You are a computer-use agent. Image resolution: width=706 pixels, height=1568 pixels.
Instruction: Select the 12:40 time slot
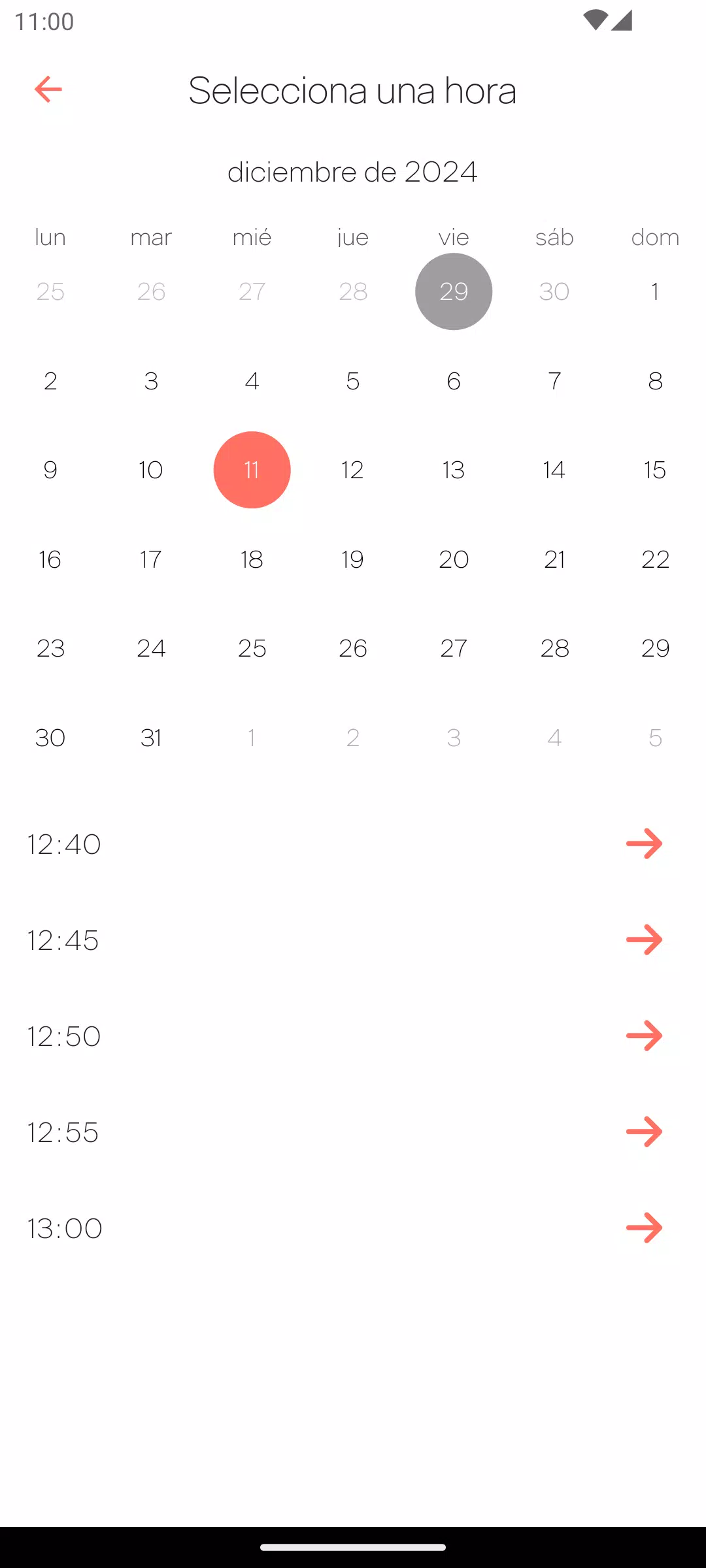pyautogui.click(x=353, y=844)
